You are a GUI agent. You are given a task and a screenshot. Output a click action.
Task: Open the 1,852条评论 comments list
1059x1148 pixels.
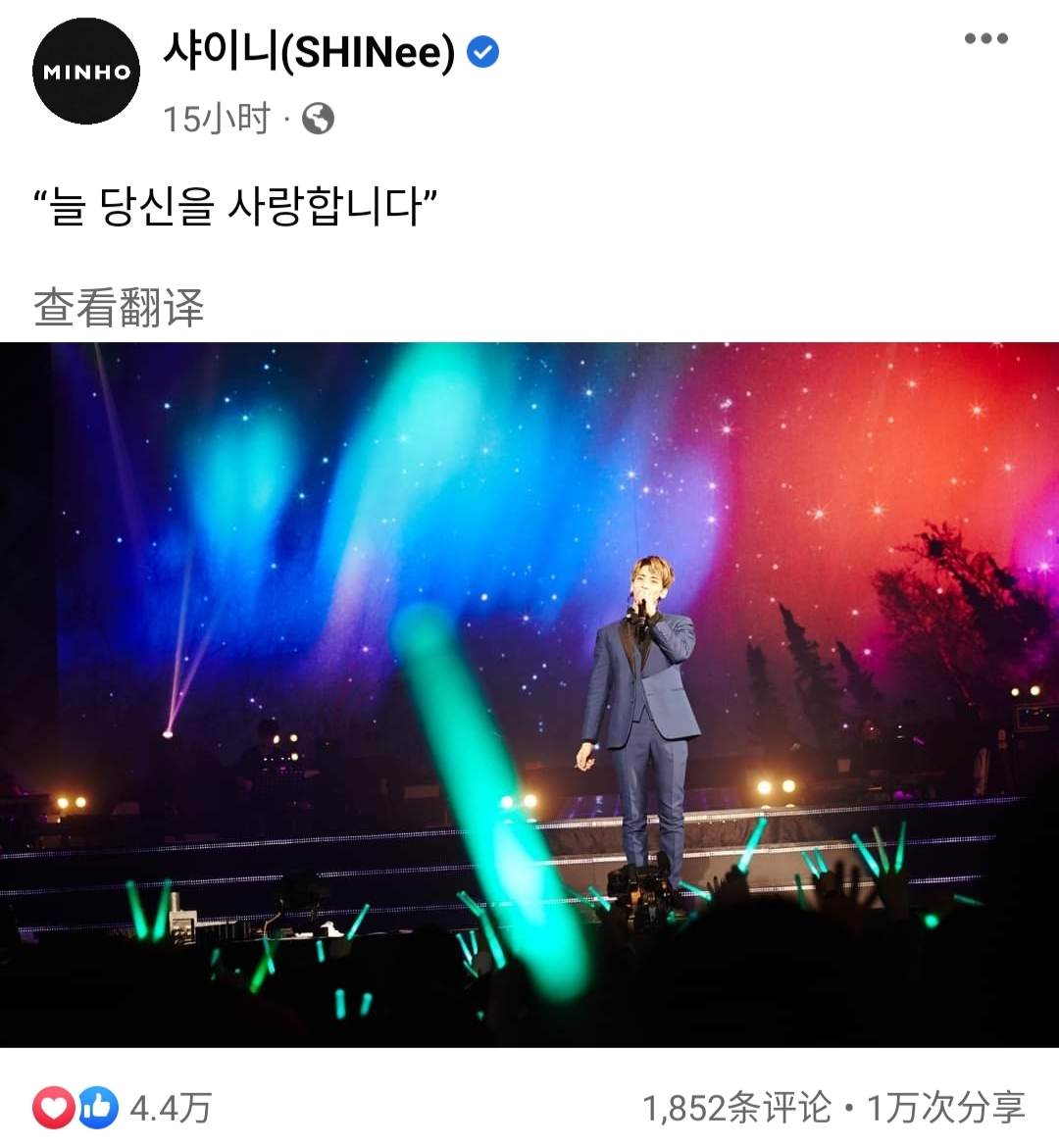(x=737, y=1108)
